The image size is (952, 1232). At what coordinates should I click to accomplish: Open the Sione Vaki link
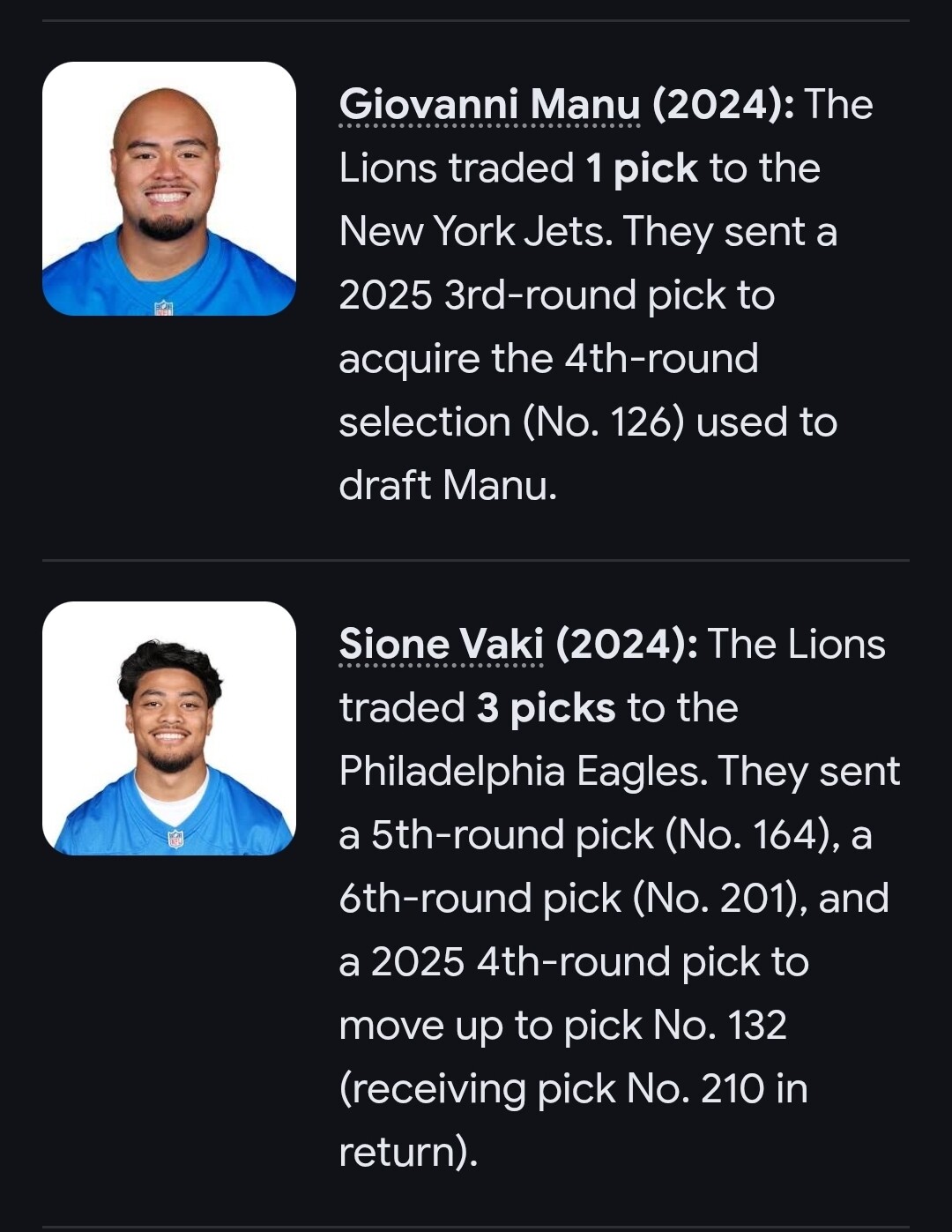point(441,645)
